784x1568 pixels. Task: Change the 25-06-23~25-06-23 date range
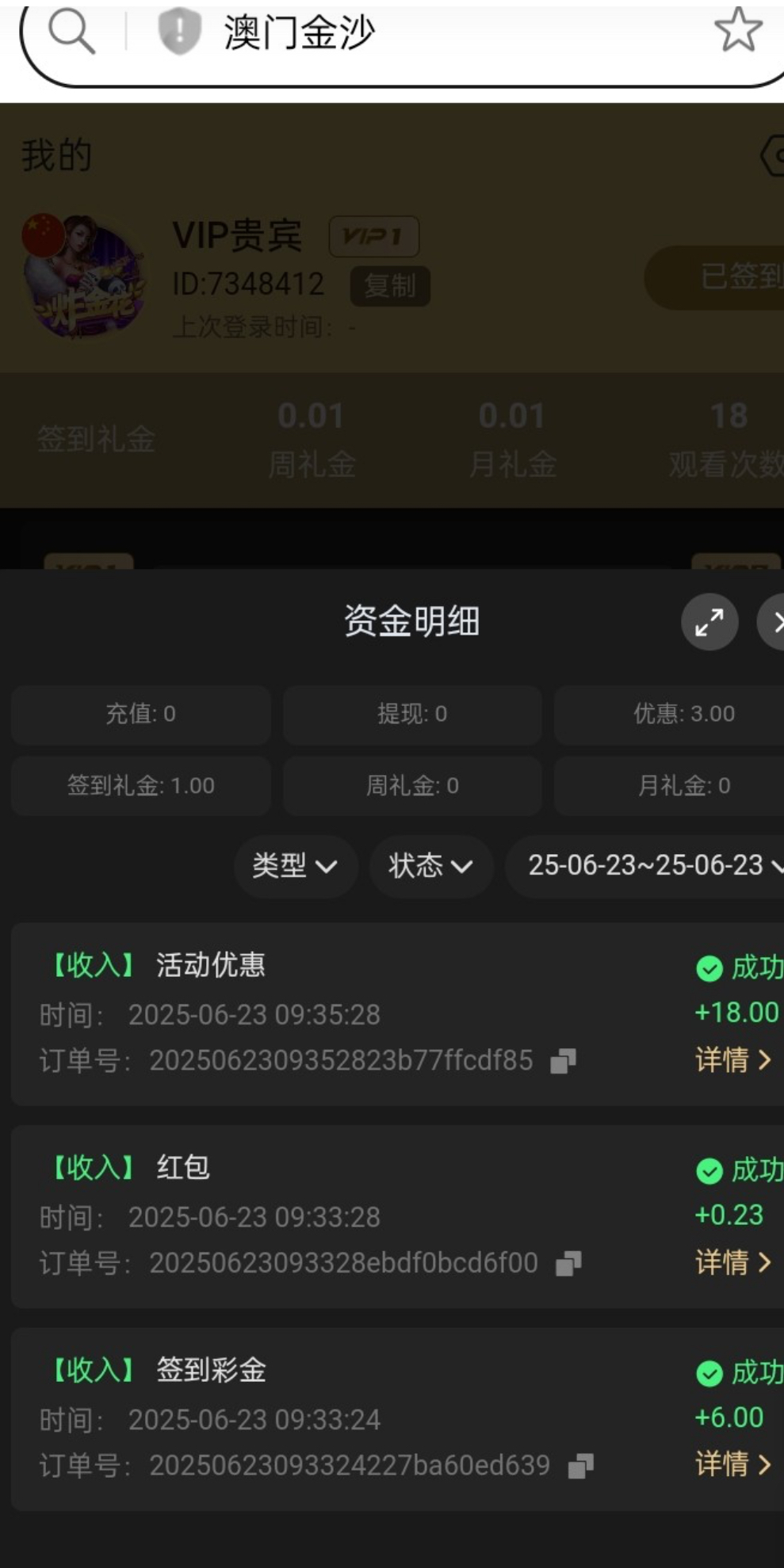(x=645, y=866)
